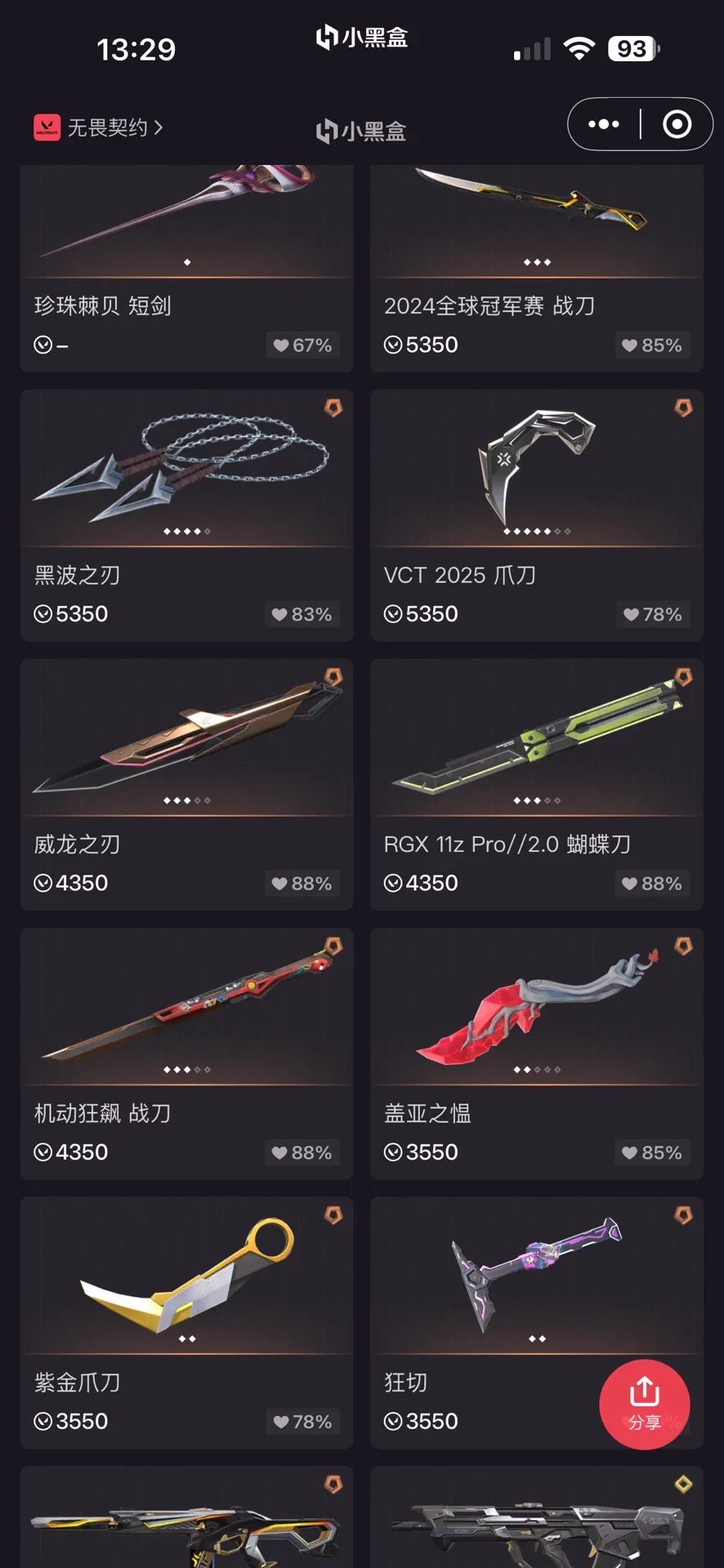Open the mini program overflow menu
Image resolution: width=724 pixels, height=1568 pixels.
point(604,124)
